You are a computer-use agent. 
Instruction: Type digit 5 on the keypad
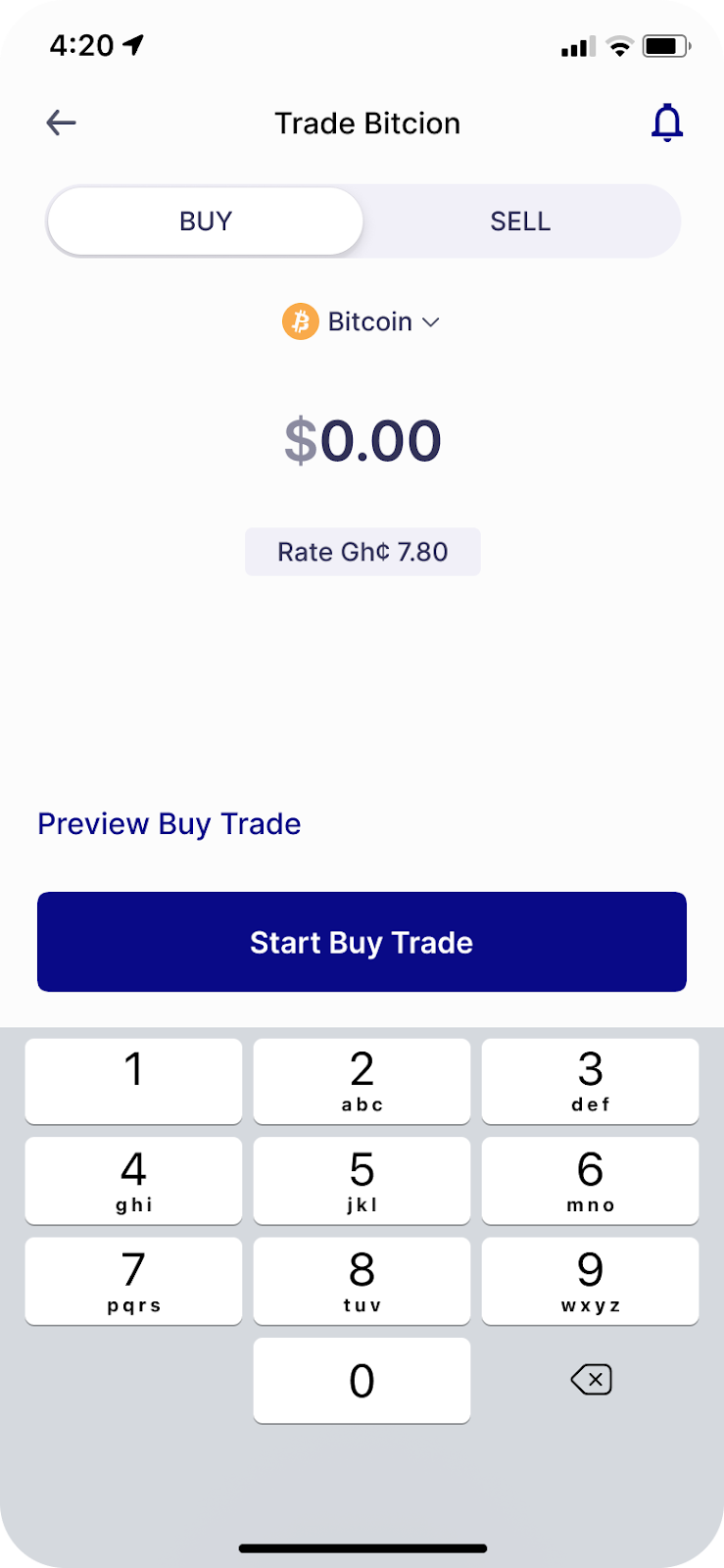pyautogui.click(x=362, y=1180)
